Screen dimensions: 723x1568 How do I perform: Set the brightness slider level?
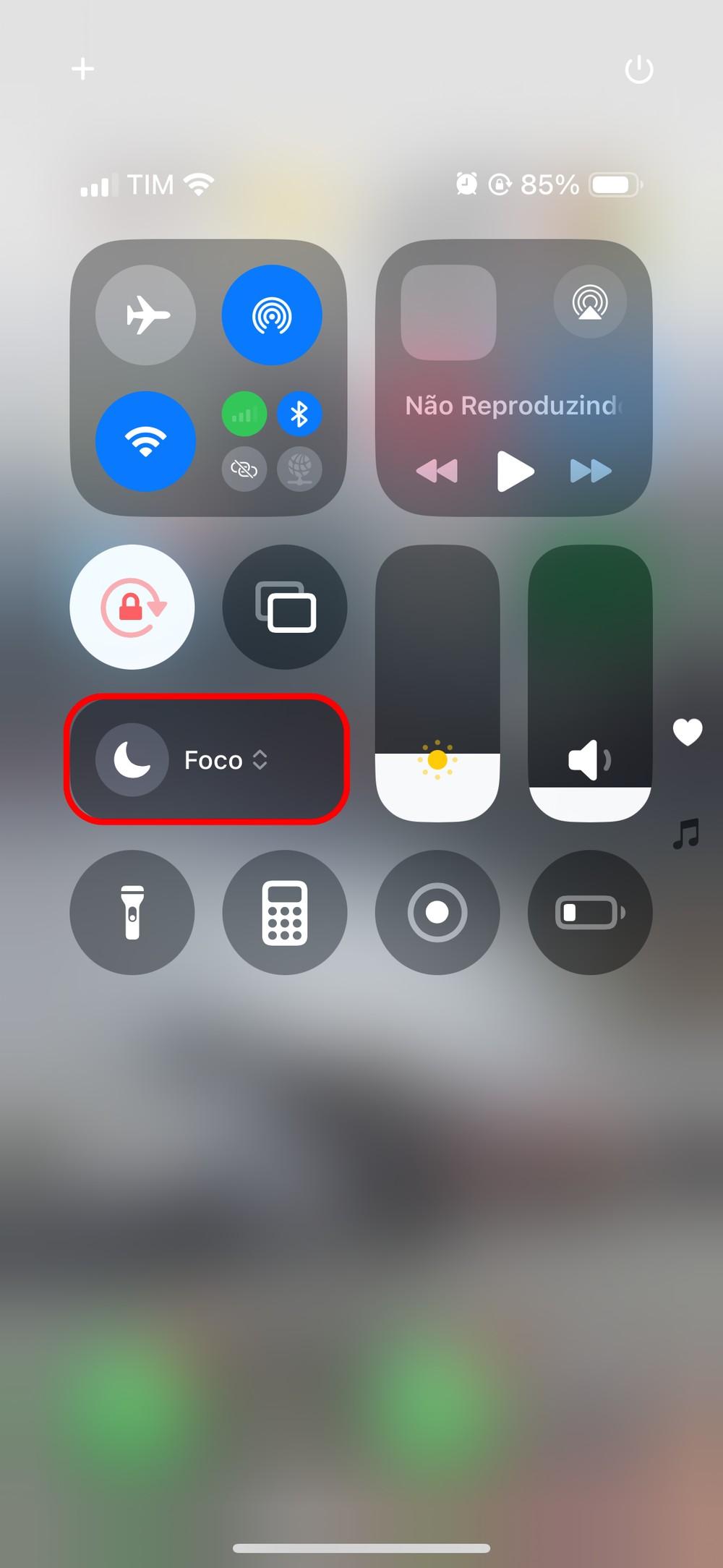point(437,683)
